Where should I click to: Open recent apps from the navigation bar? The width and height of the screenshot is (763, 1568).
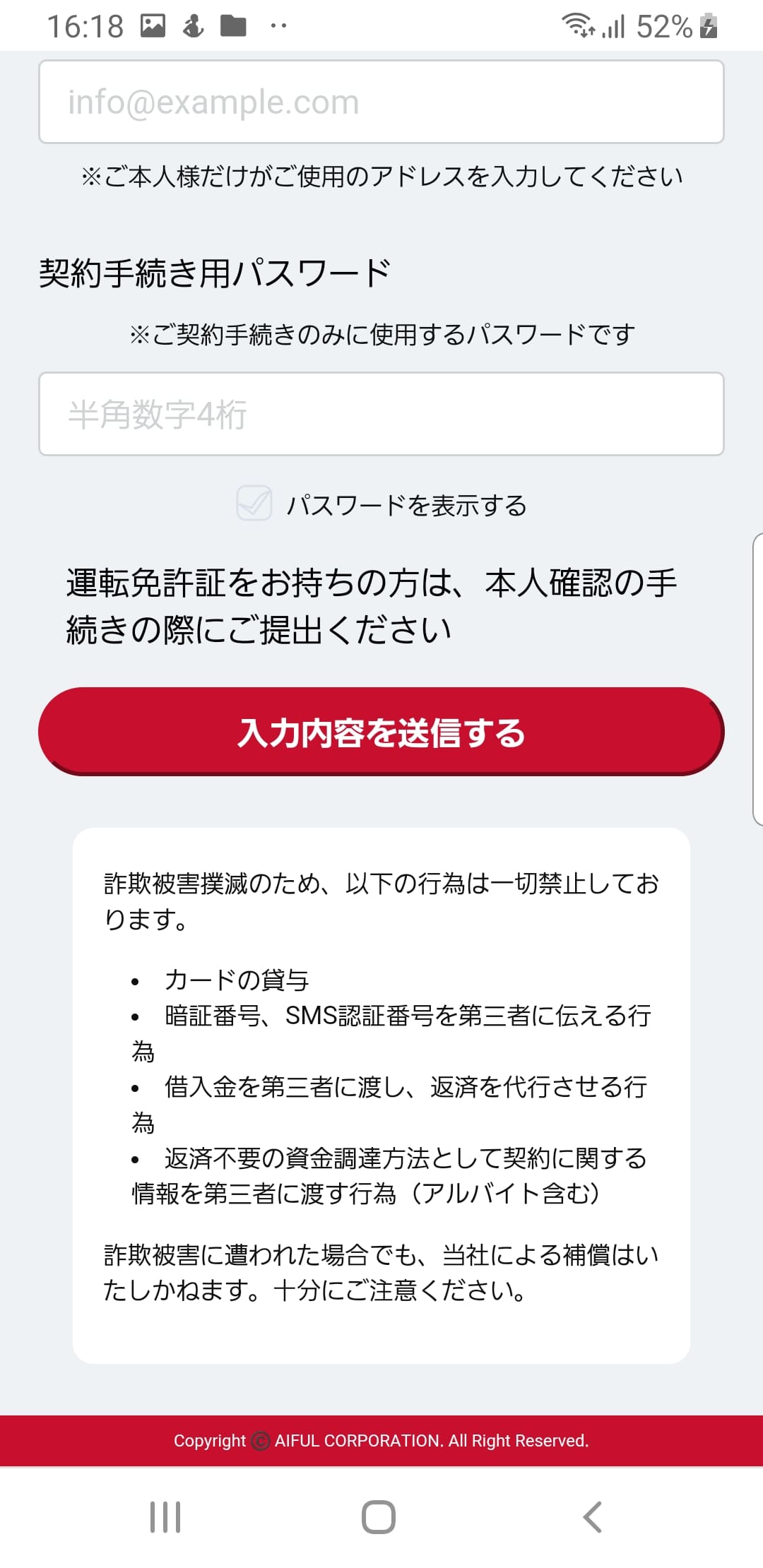[x=165, y=1516]
